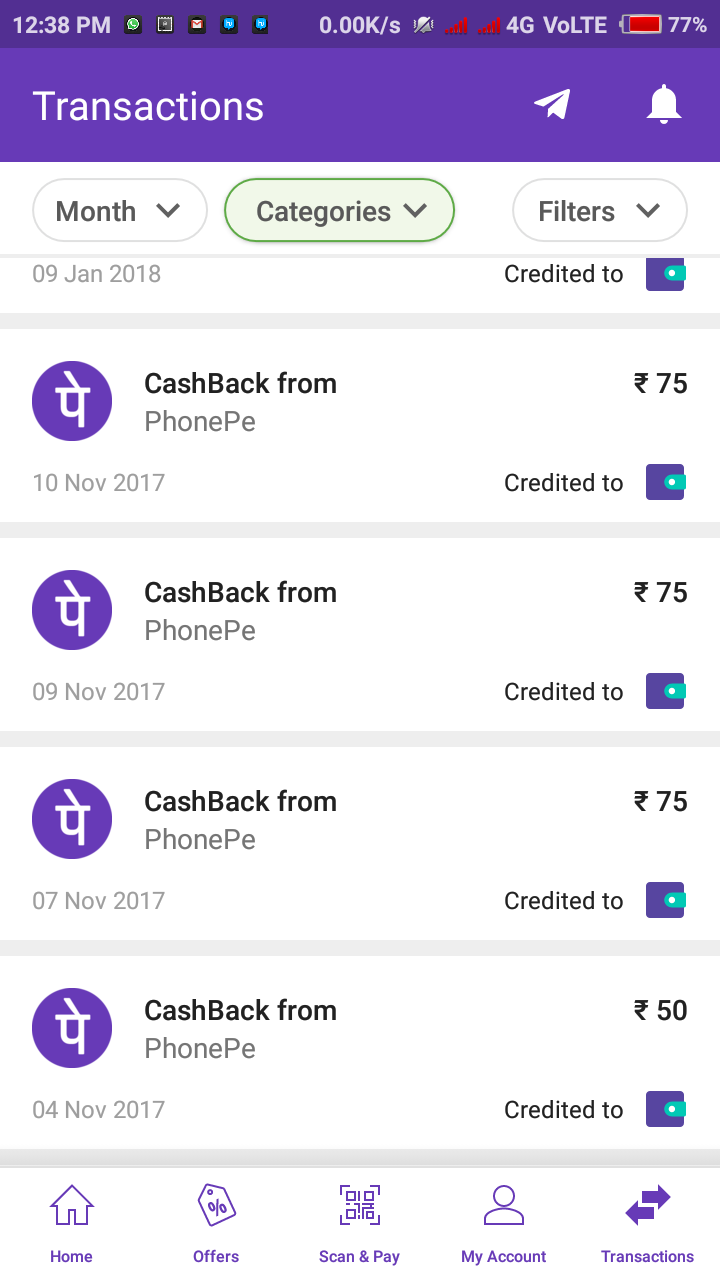Viewport: 720px width, 1280px height.
Task: Open the 10 Nov 2017 cashback transaction
Action: (360, 425)
